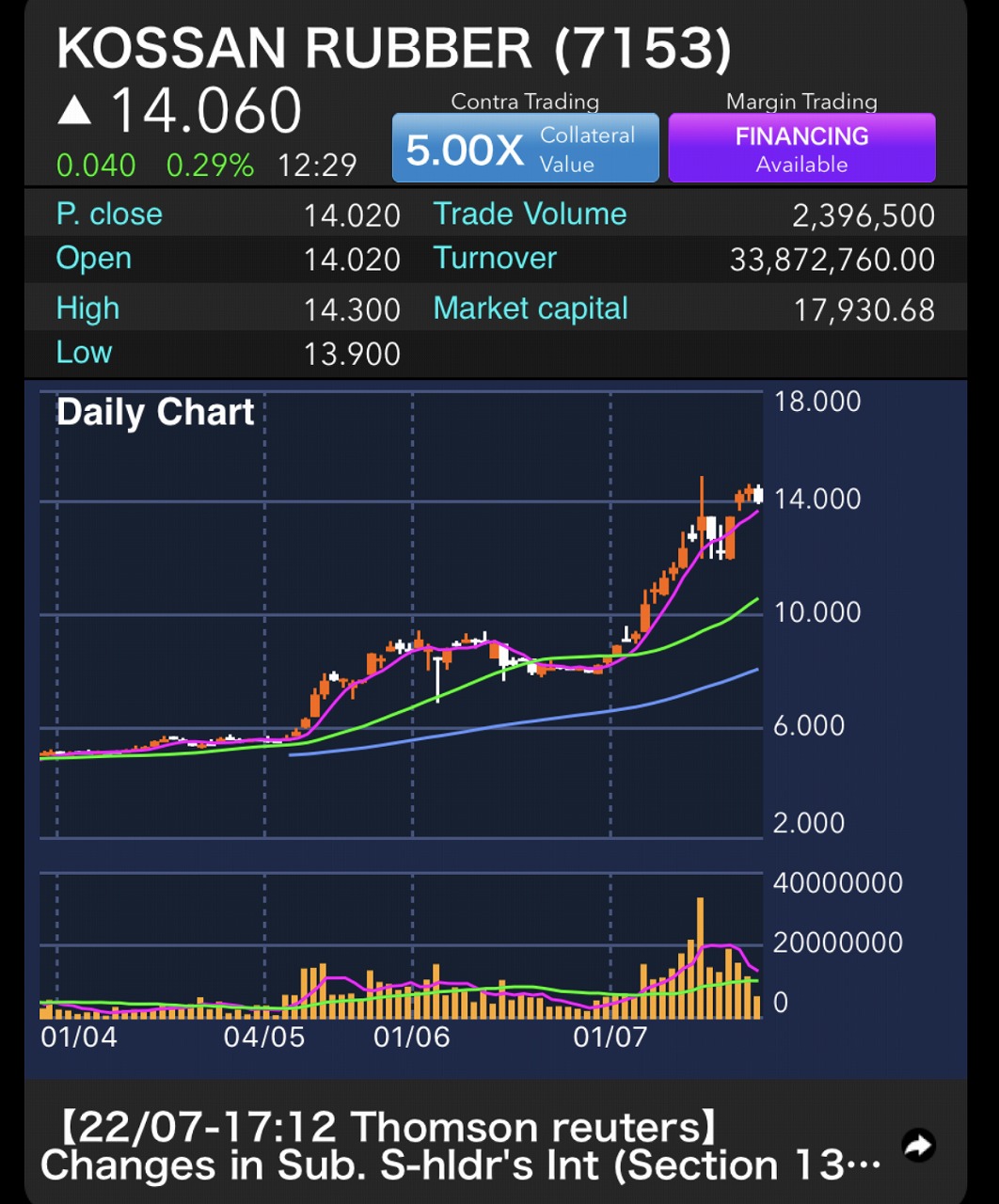Open Margin Trading Financing Available
The height and width of the screenshot is (1204, 999).
(x=801, y=149)
